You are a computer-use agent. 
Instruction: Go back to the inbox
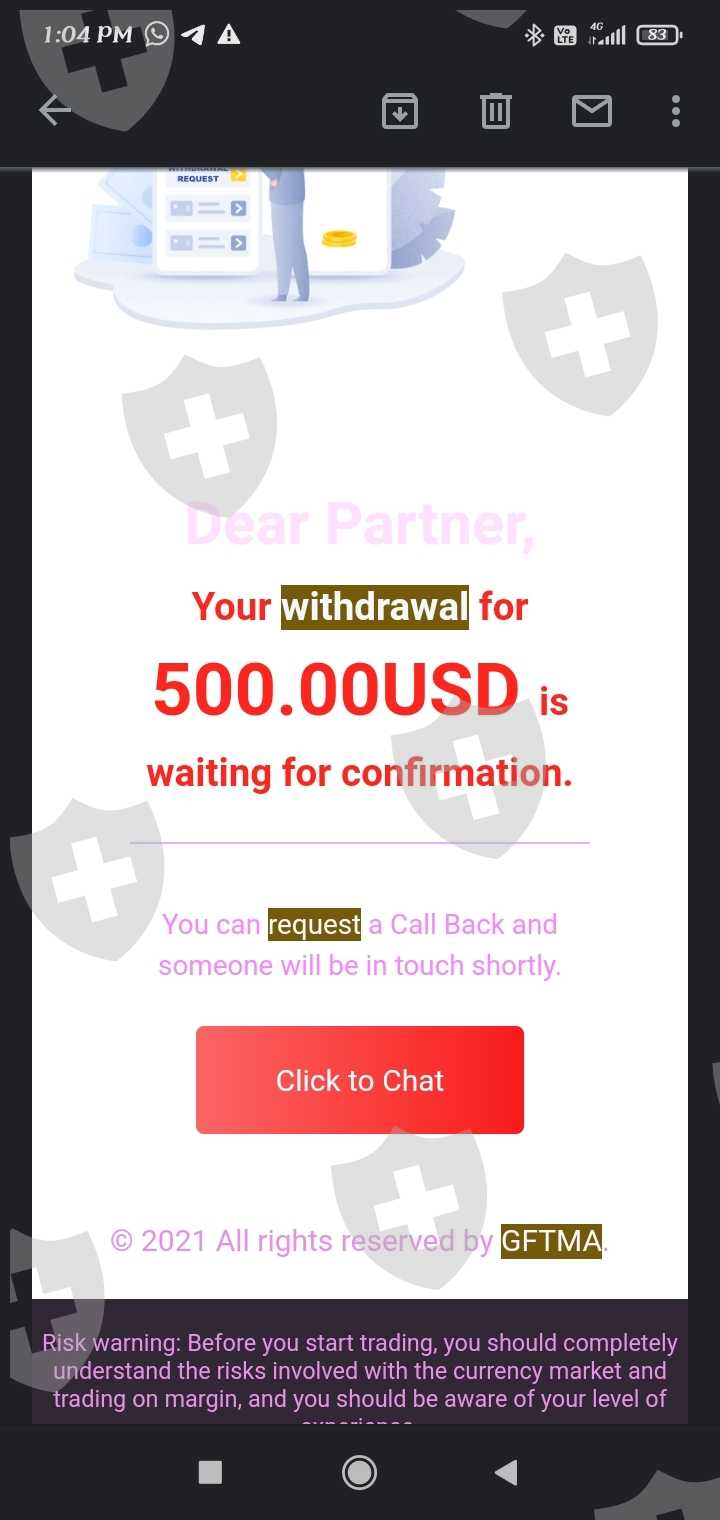[55, 111]
